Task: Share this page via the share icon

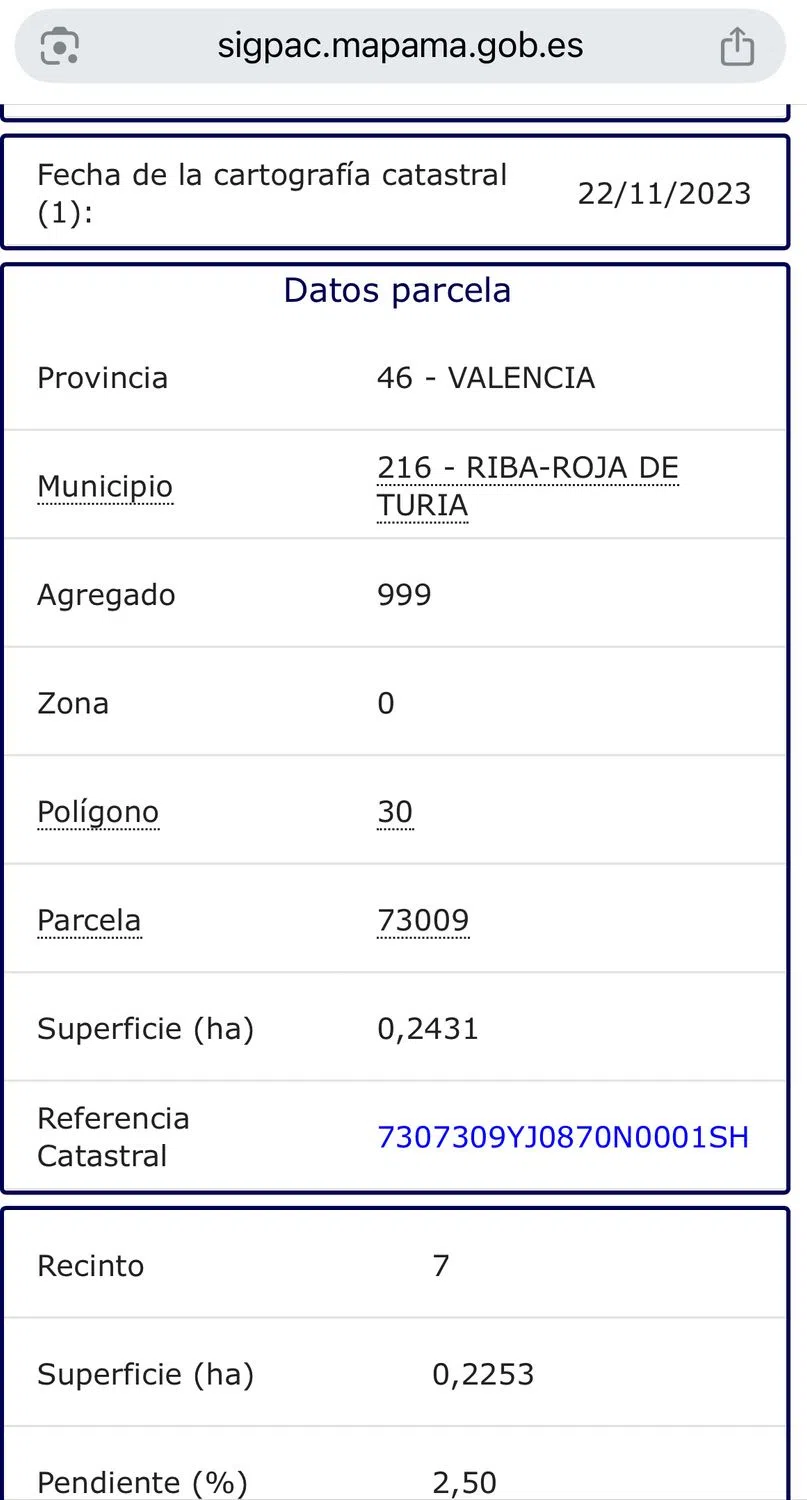Action: click(x=737, y=46)
